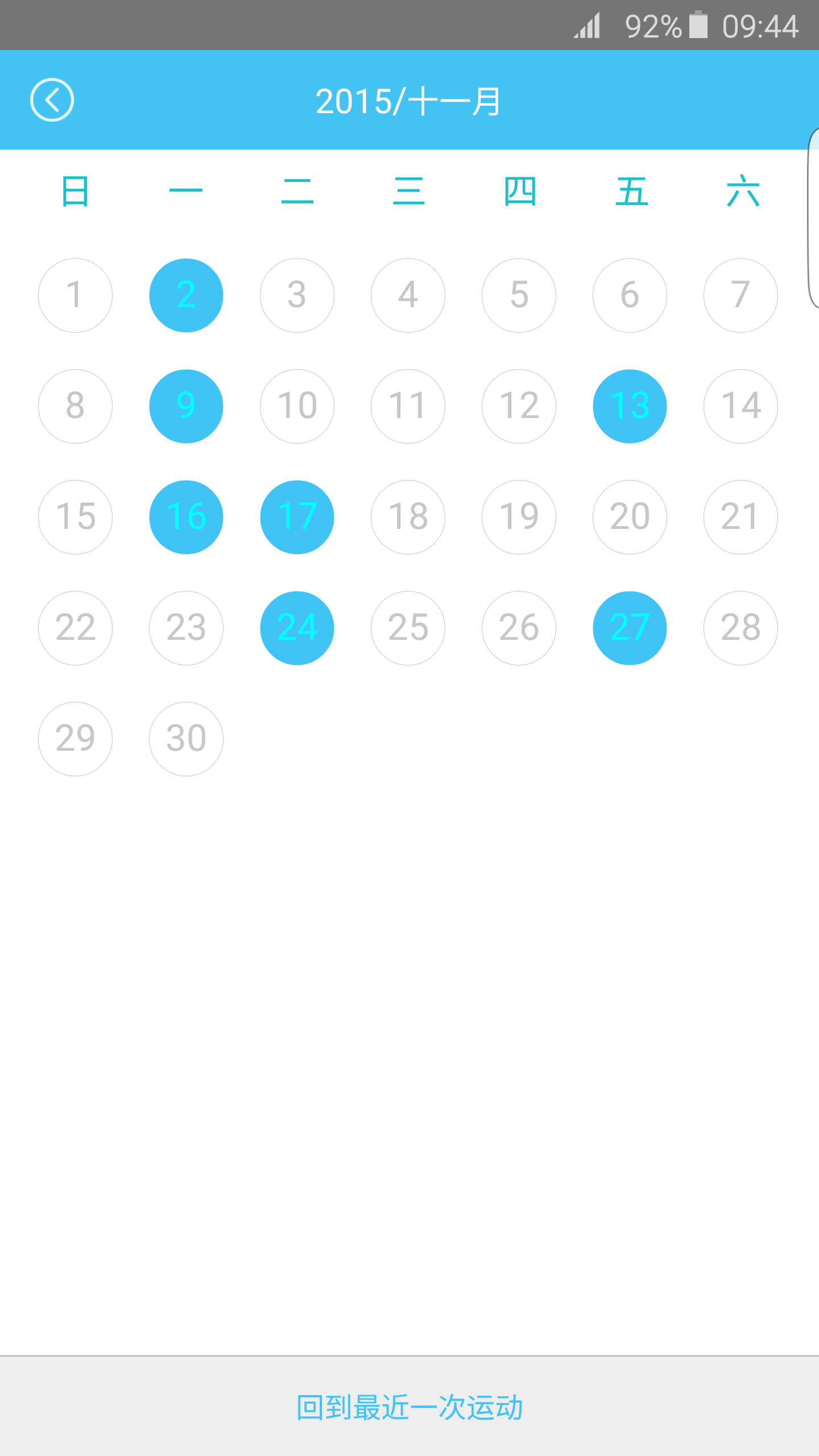Image resolution: width=819 pixels, height=1456 pixels.
Task: View highlighted date 27
Action: (x=630, y=628)
